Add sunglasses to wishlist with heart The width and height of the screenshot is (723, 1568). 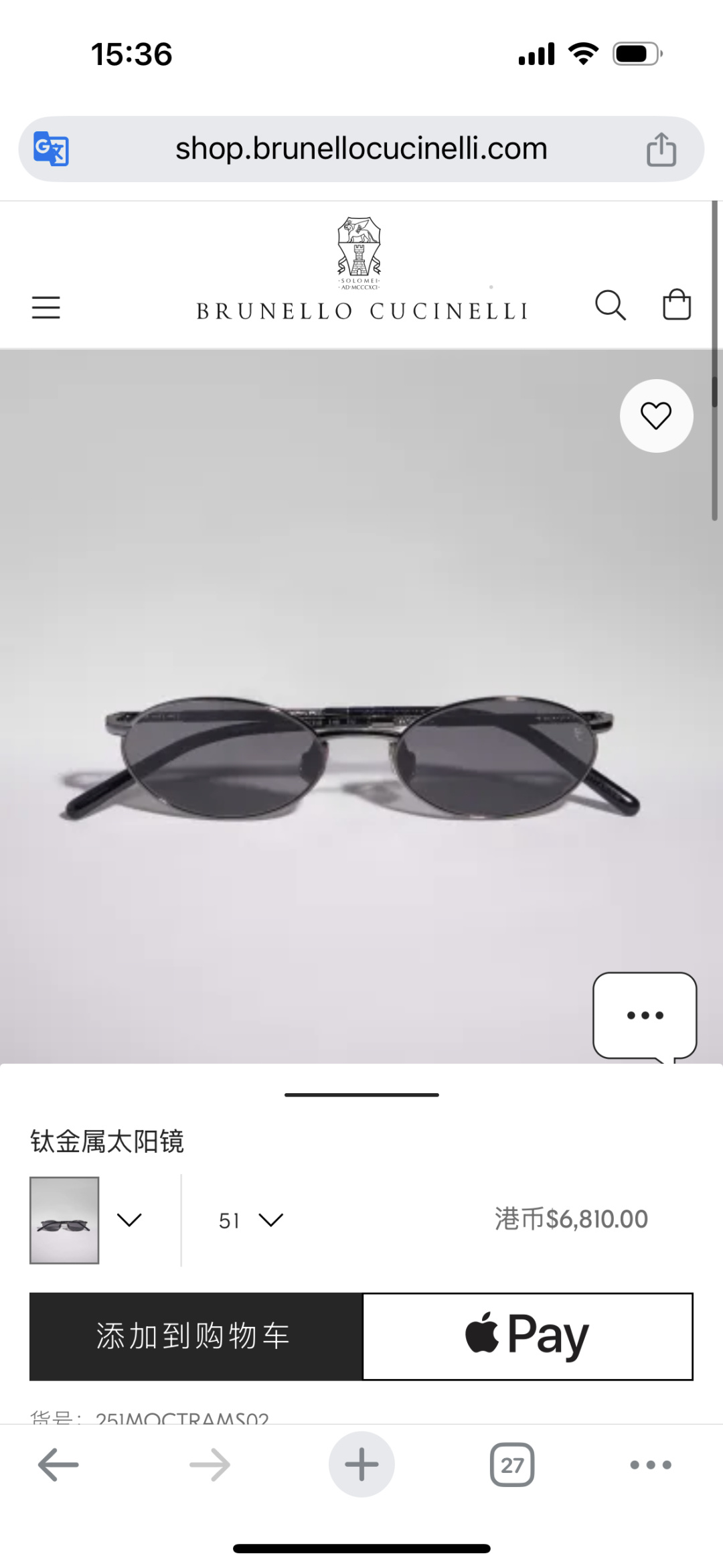(656, 416)
